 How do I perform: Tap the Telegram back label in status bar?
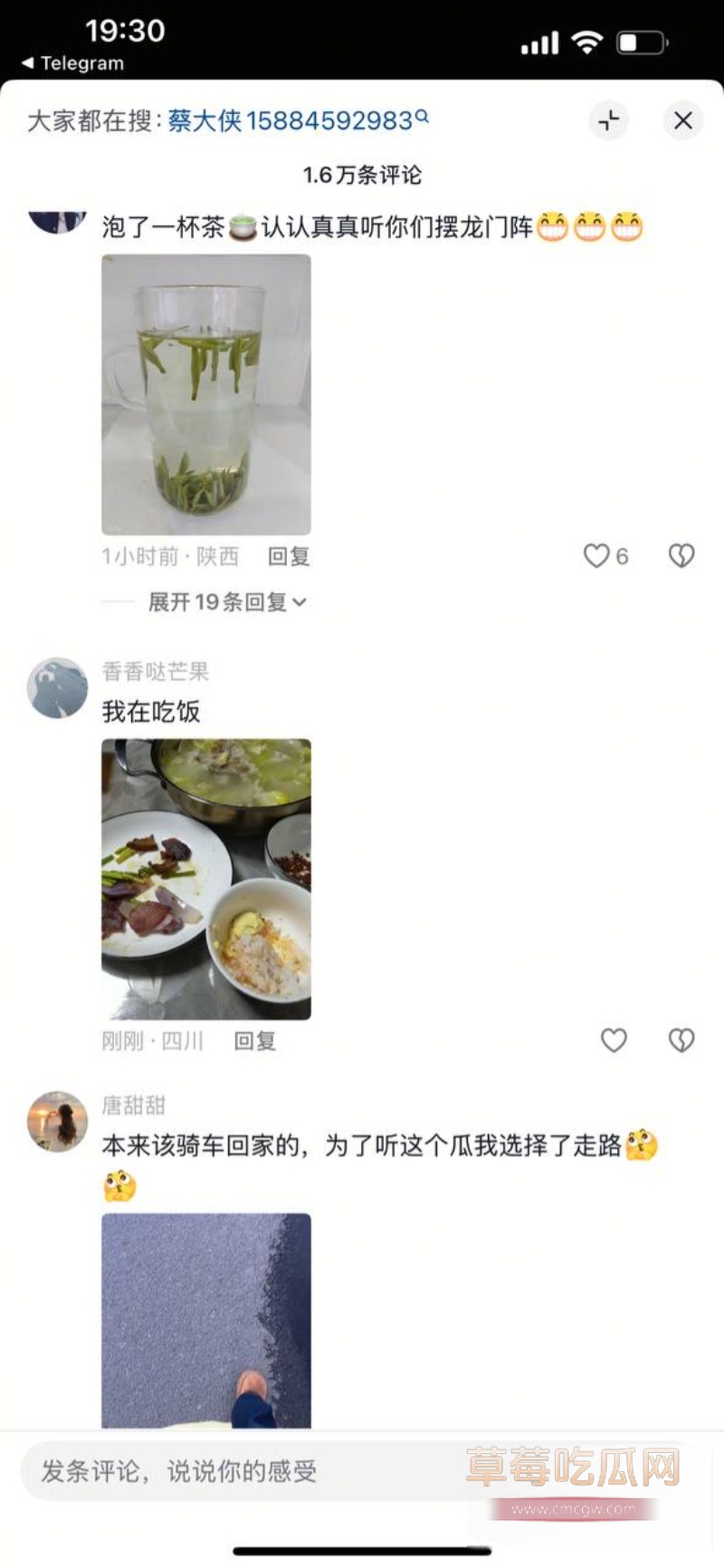72,63
